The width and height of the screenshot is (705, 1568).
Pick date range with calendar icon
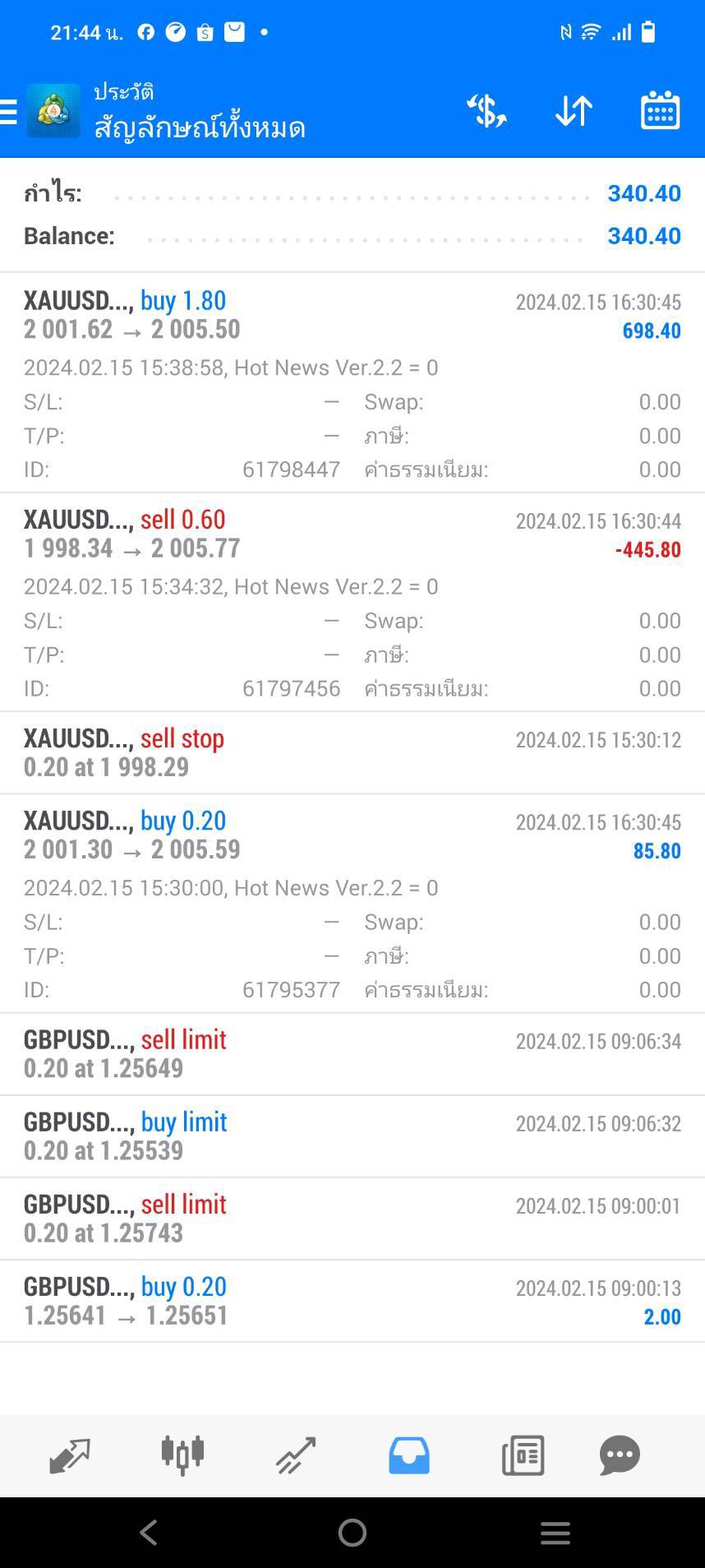pos(660,110)
